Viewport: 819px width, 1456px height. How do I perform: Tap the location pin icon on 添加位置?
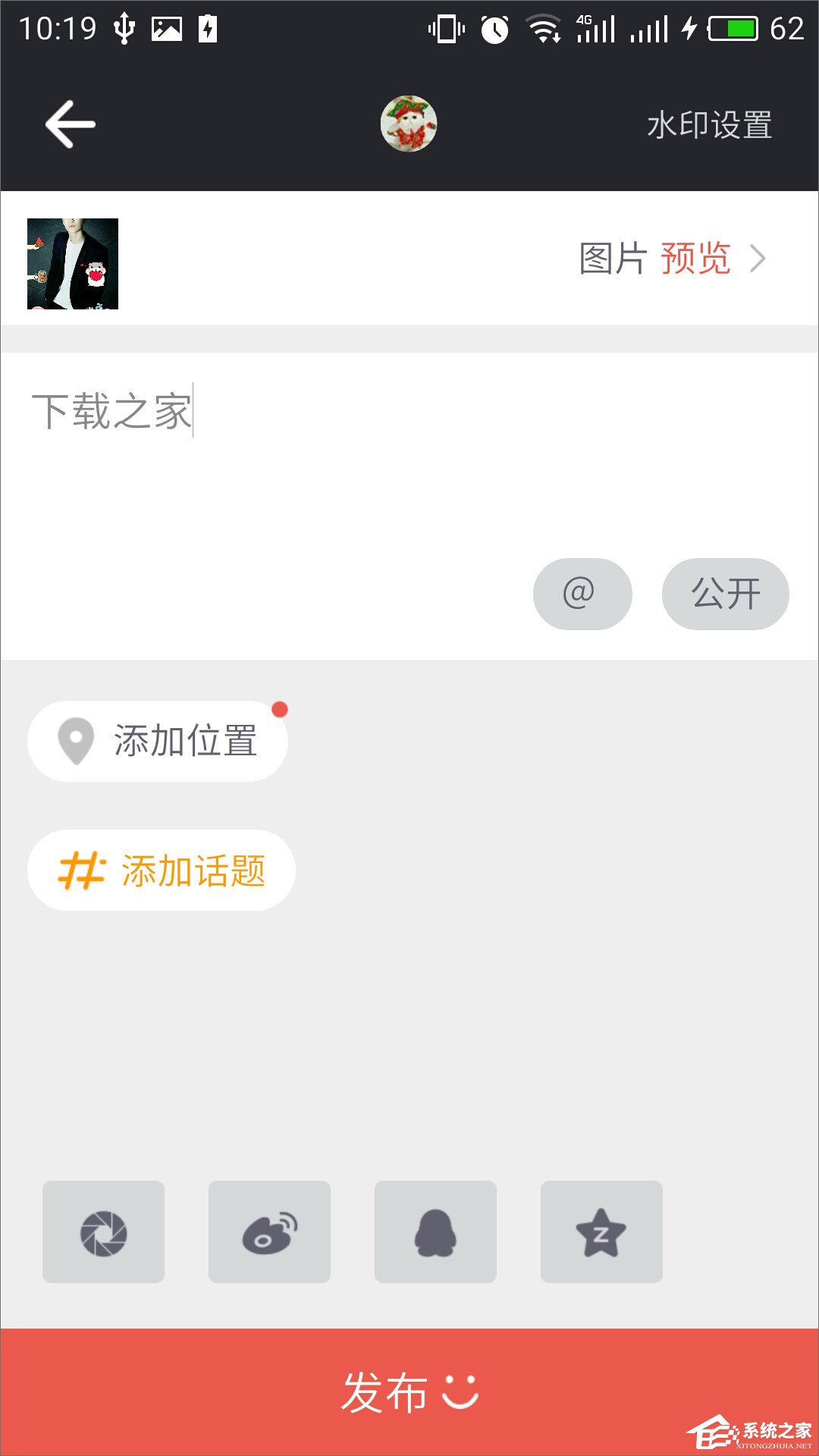click(x=76, y=741)
